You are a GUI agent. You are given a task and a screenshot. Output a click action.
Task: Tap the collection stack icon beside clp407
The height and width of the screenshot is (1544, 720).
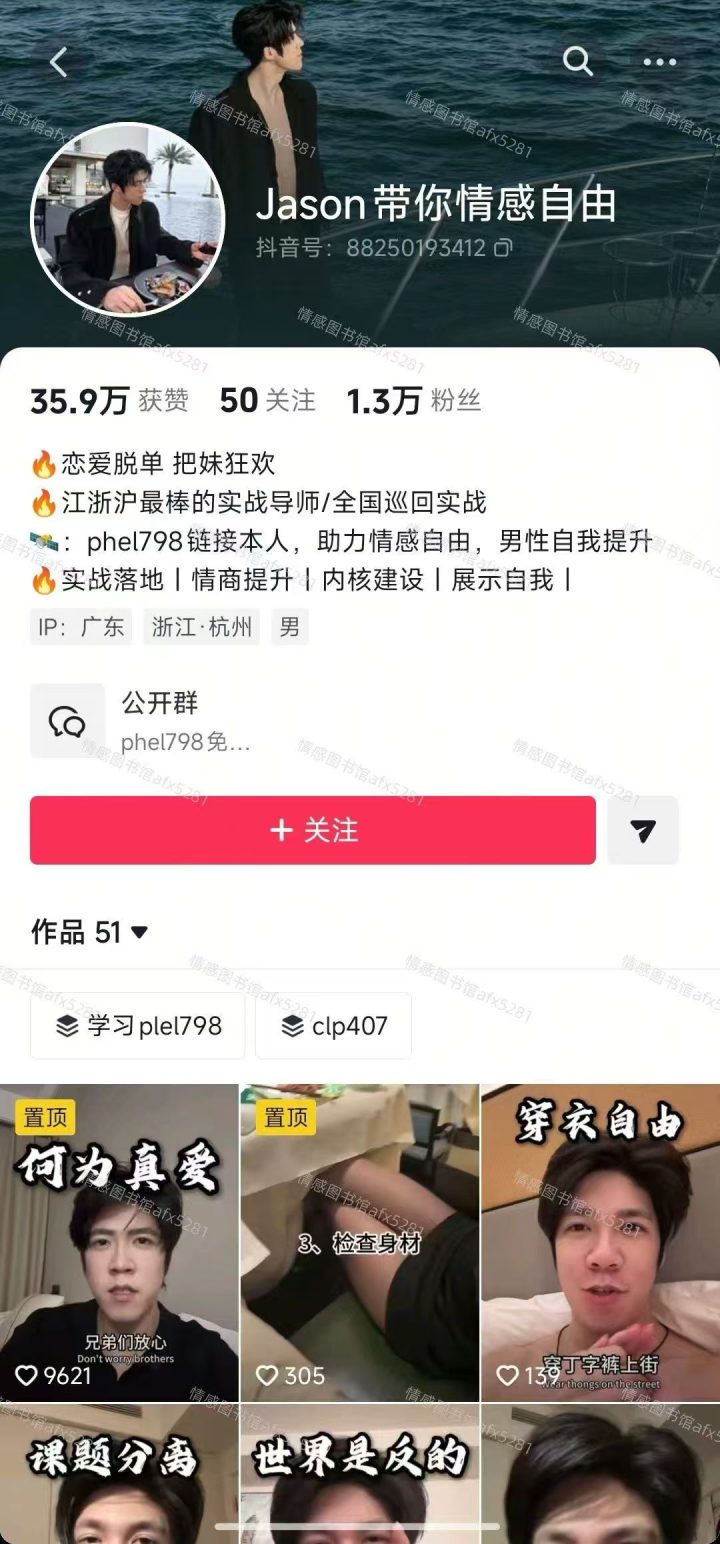[291, 1026]
